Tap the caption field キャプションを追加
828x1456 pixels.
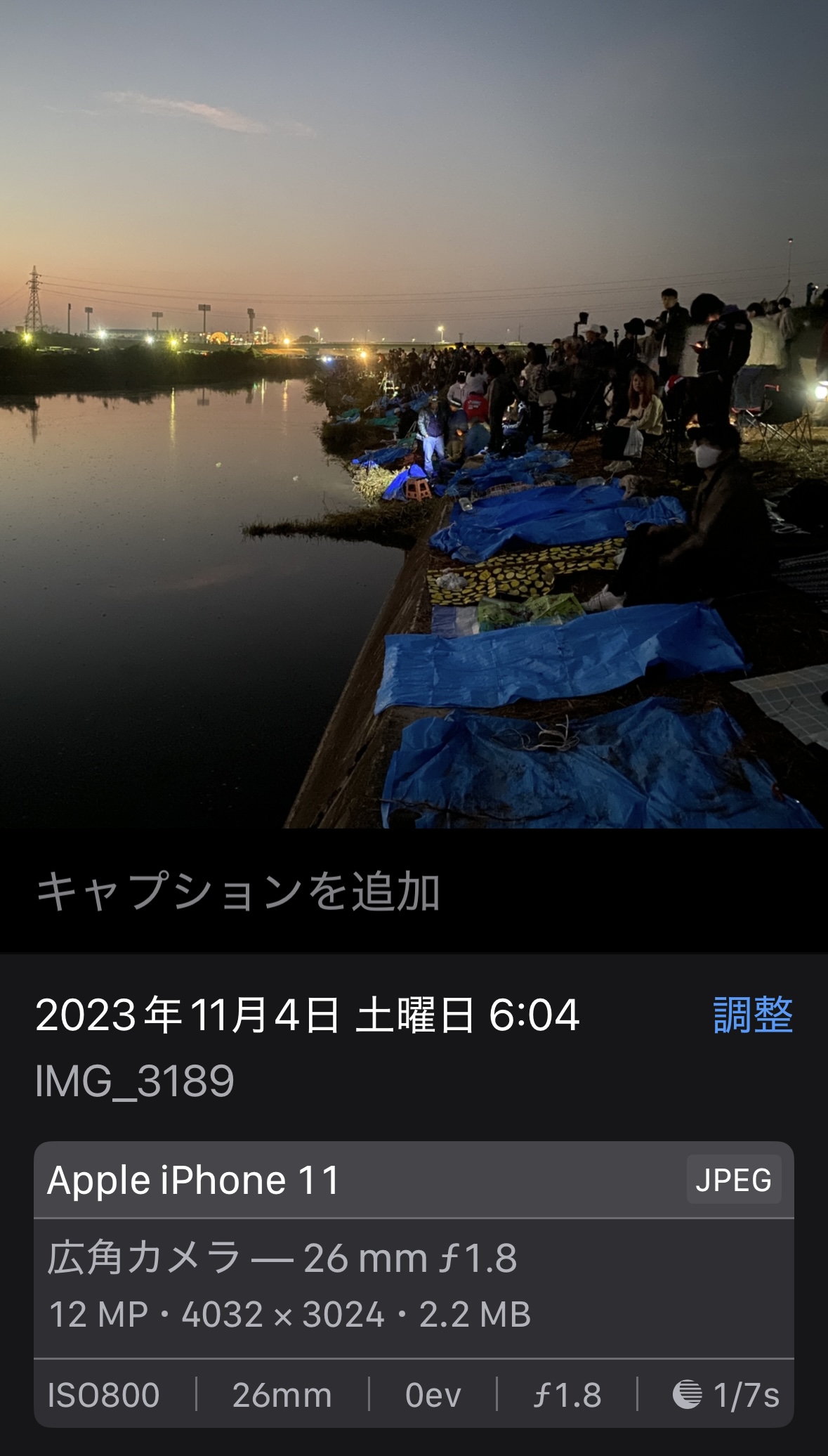(237, 892)
